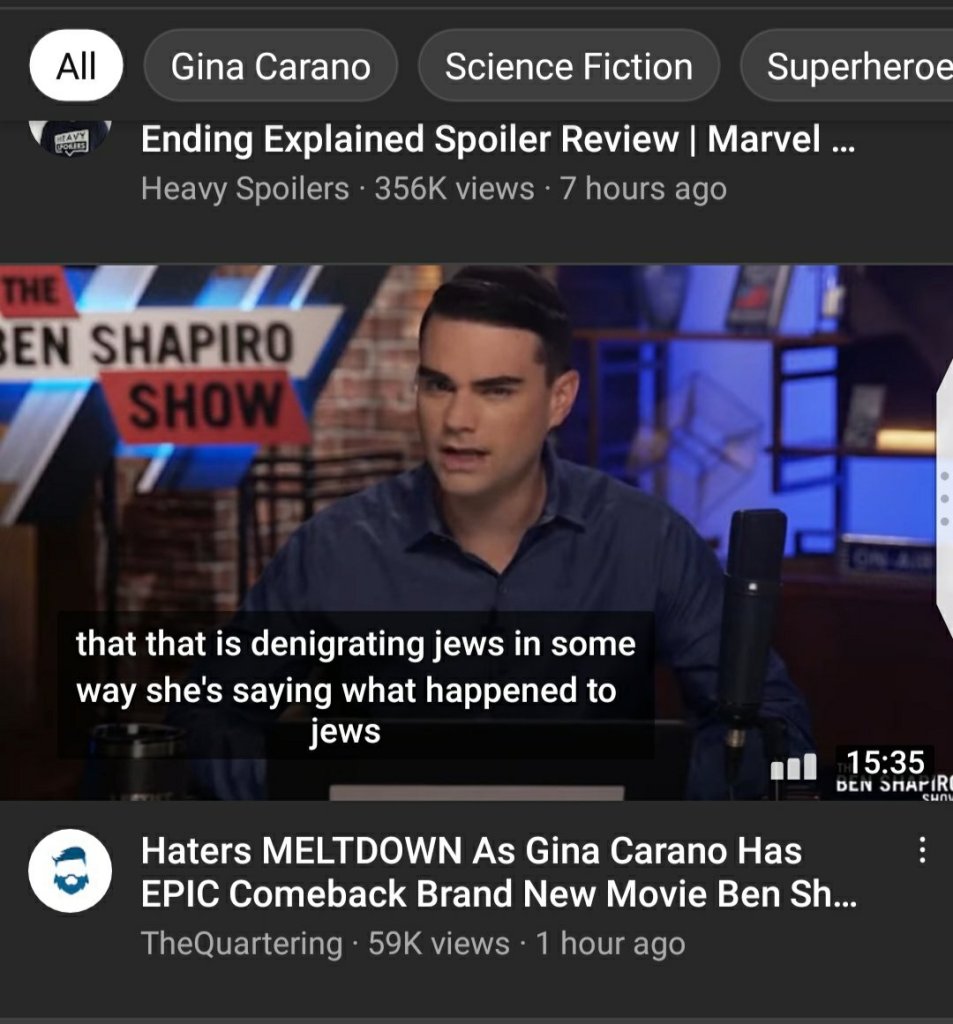Select the Science Fiction chip
This screenshot has width=953, height=1024.
point(568,66)
